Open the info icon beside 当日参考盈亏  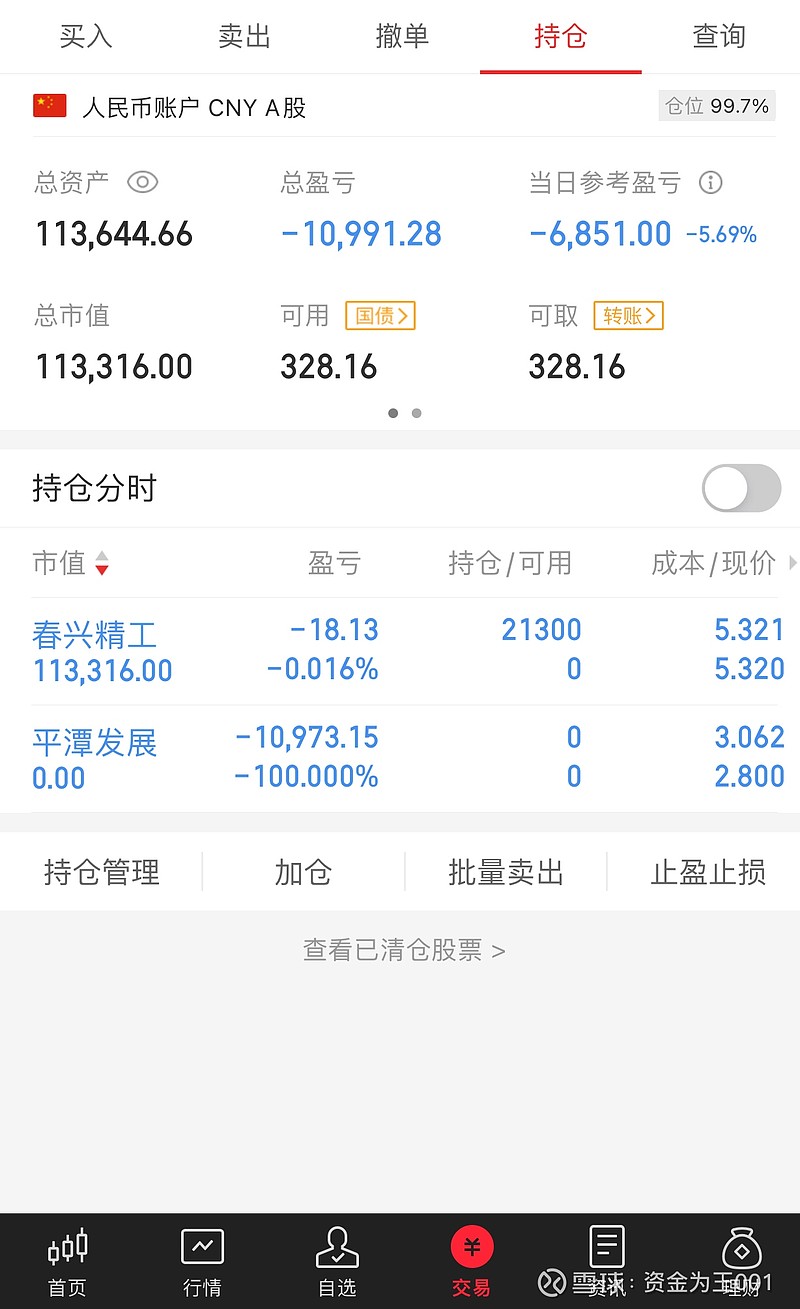710,182
